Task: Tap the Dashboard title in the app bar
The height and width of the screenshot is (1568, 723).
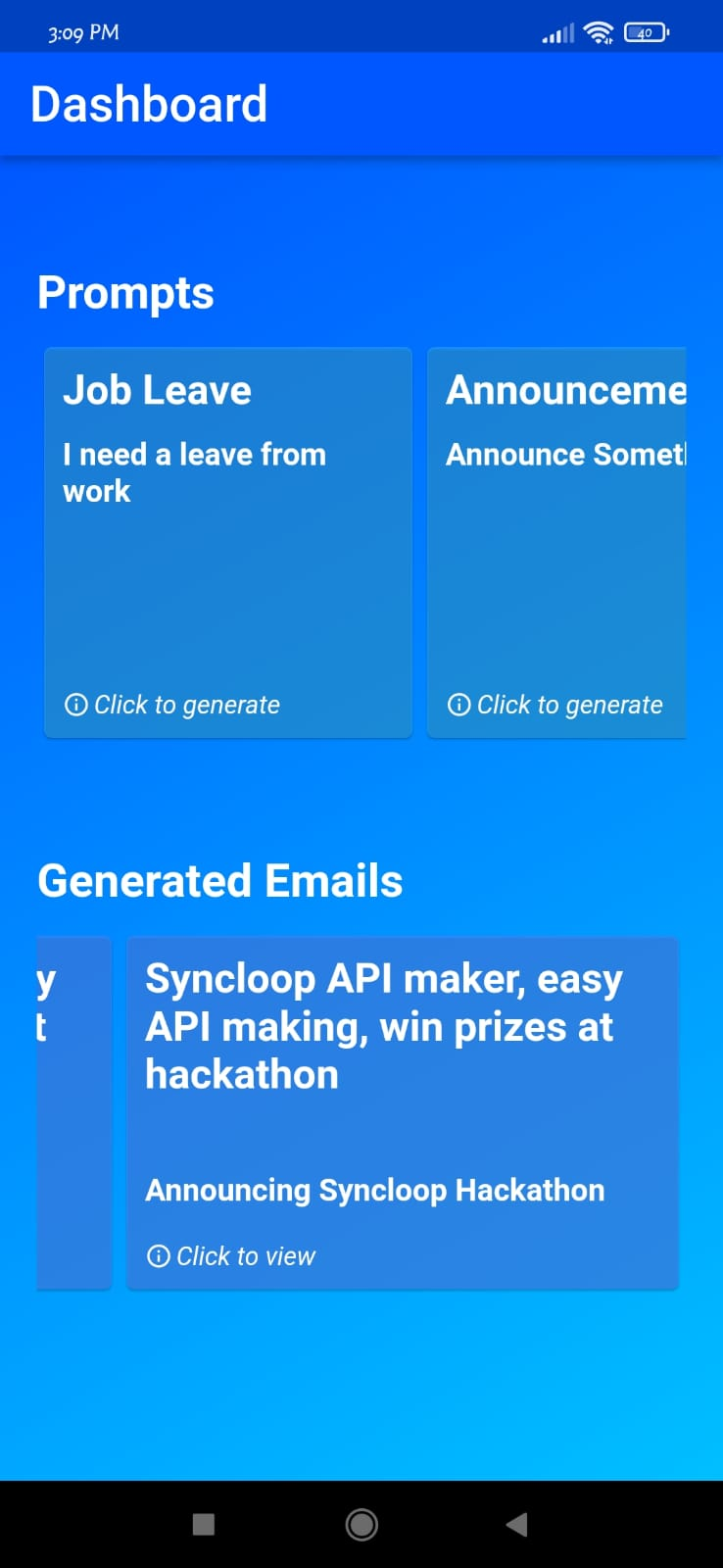Action: click(149, 102)
